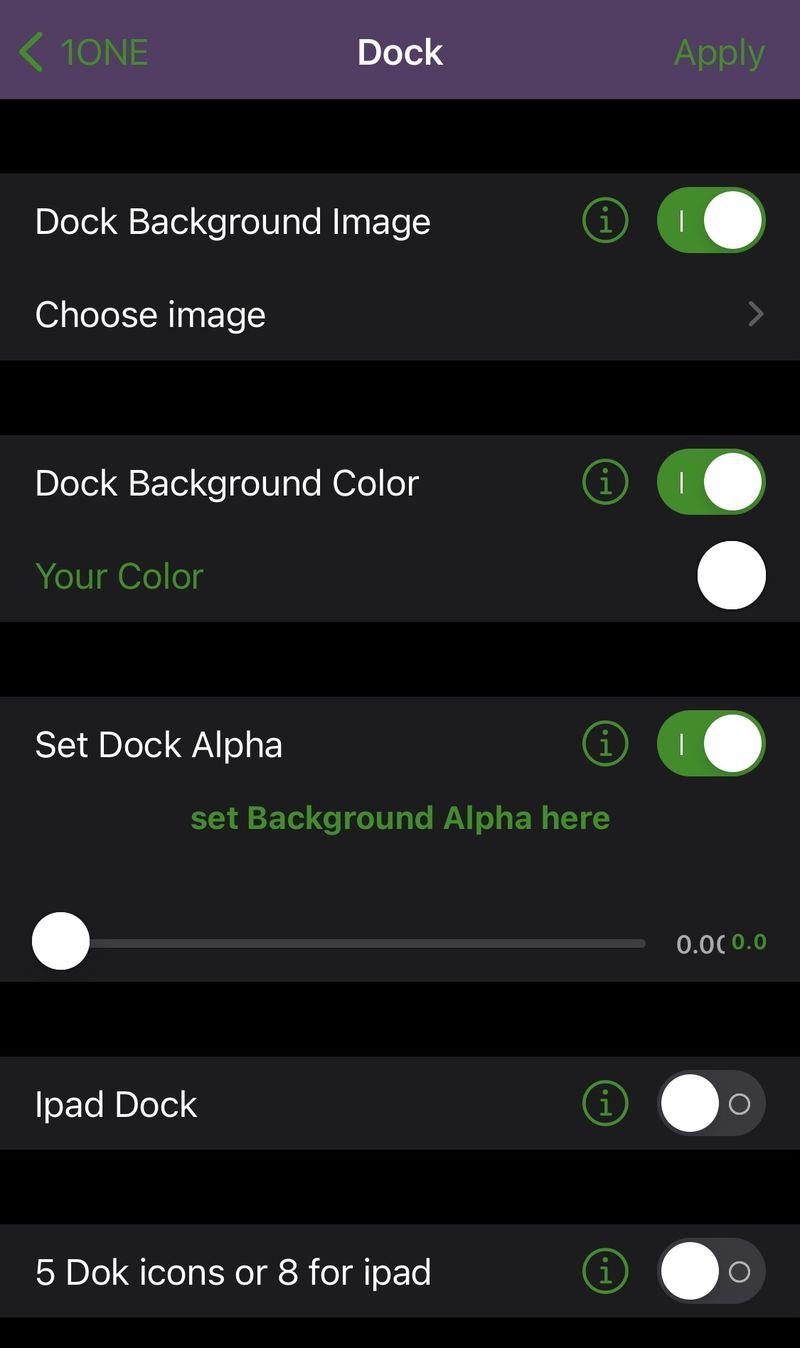Tap Apply to save dock changes
The height and width of the screenshot is (1348, 800).
point(720,52)
